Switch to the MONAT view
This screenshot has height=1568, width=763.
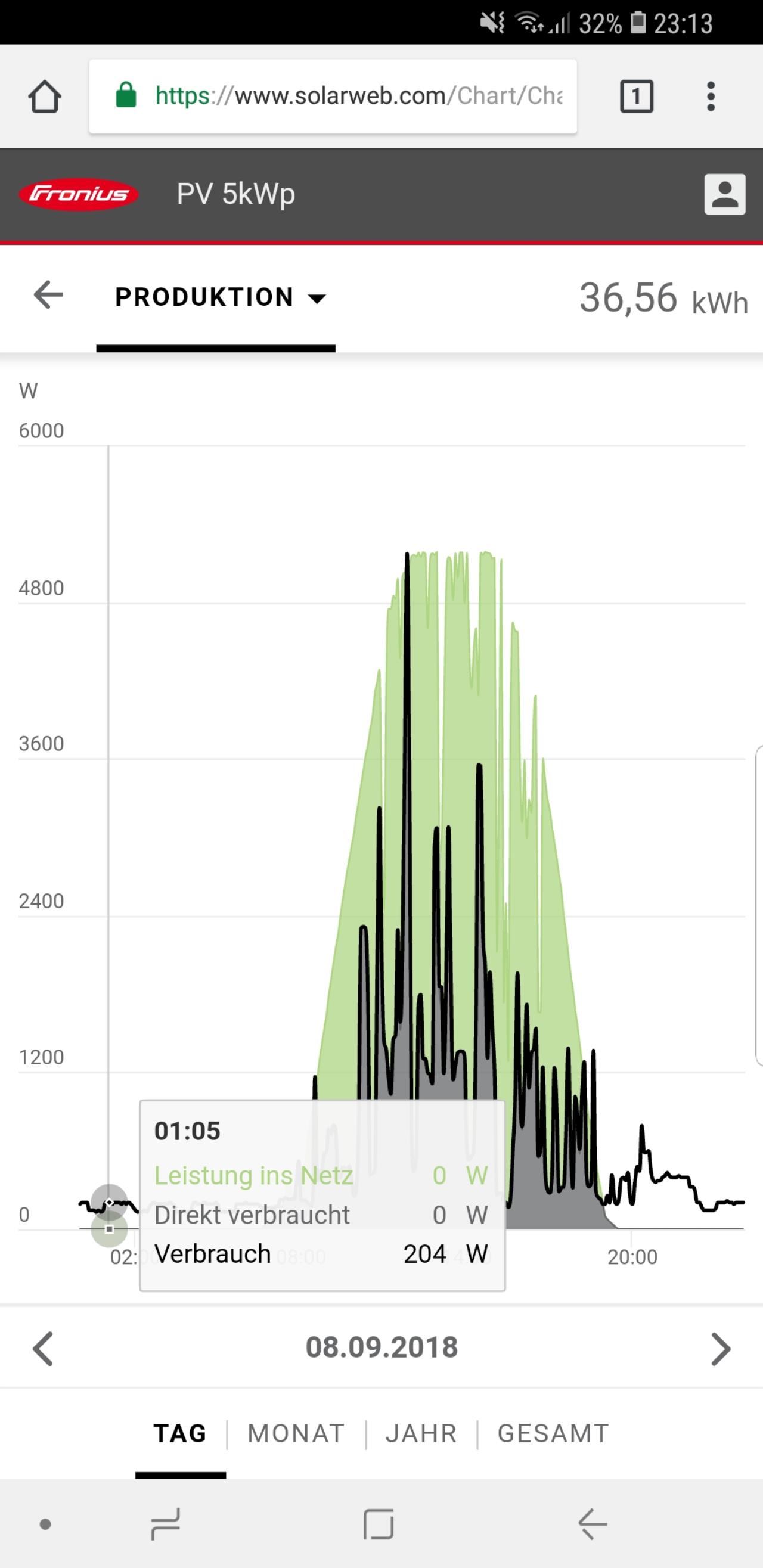[296, 1433]
